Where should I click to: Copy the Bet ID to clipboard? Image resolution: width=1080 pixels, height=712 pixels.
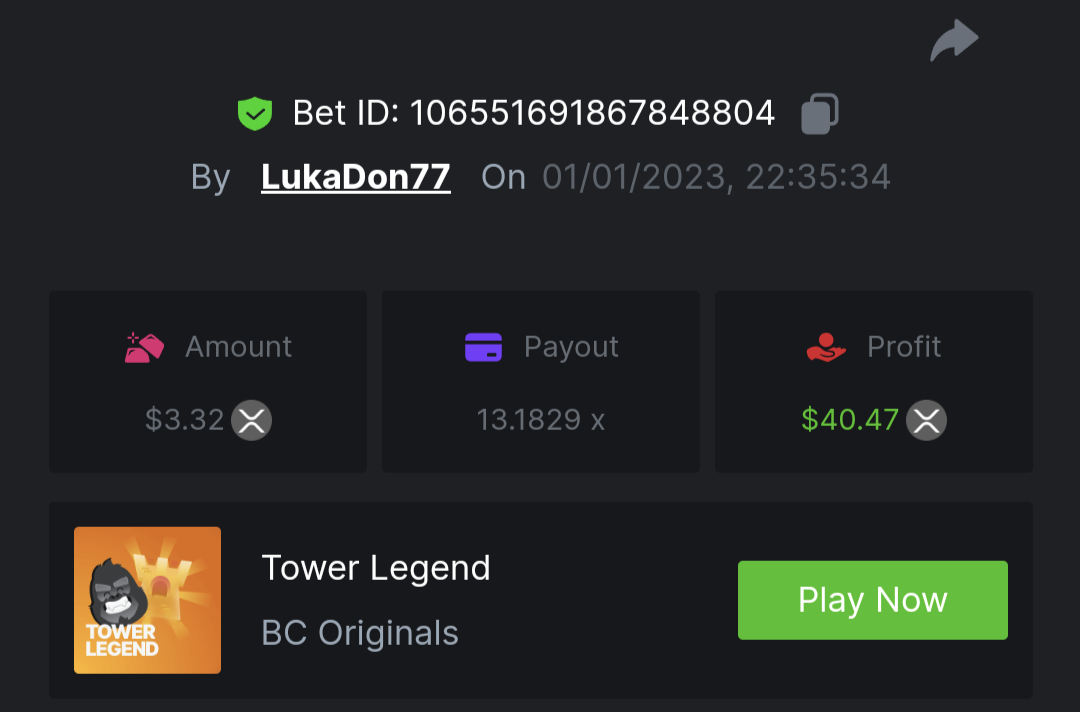(819, 113)
